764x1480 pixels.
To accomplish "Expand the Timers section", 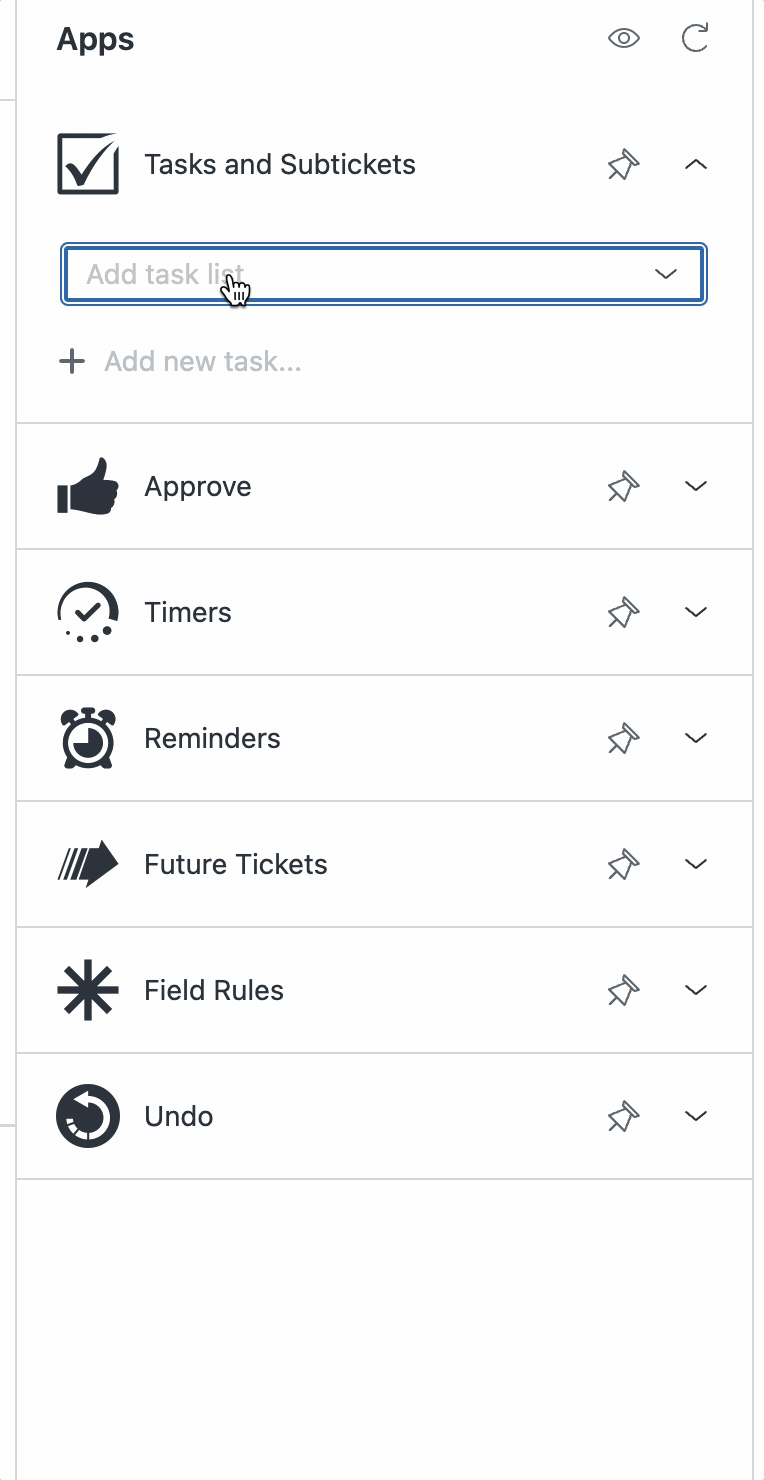I will coord(696,612).
